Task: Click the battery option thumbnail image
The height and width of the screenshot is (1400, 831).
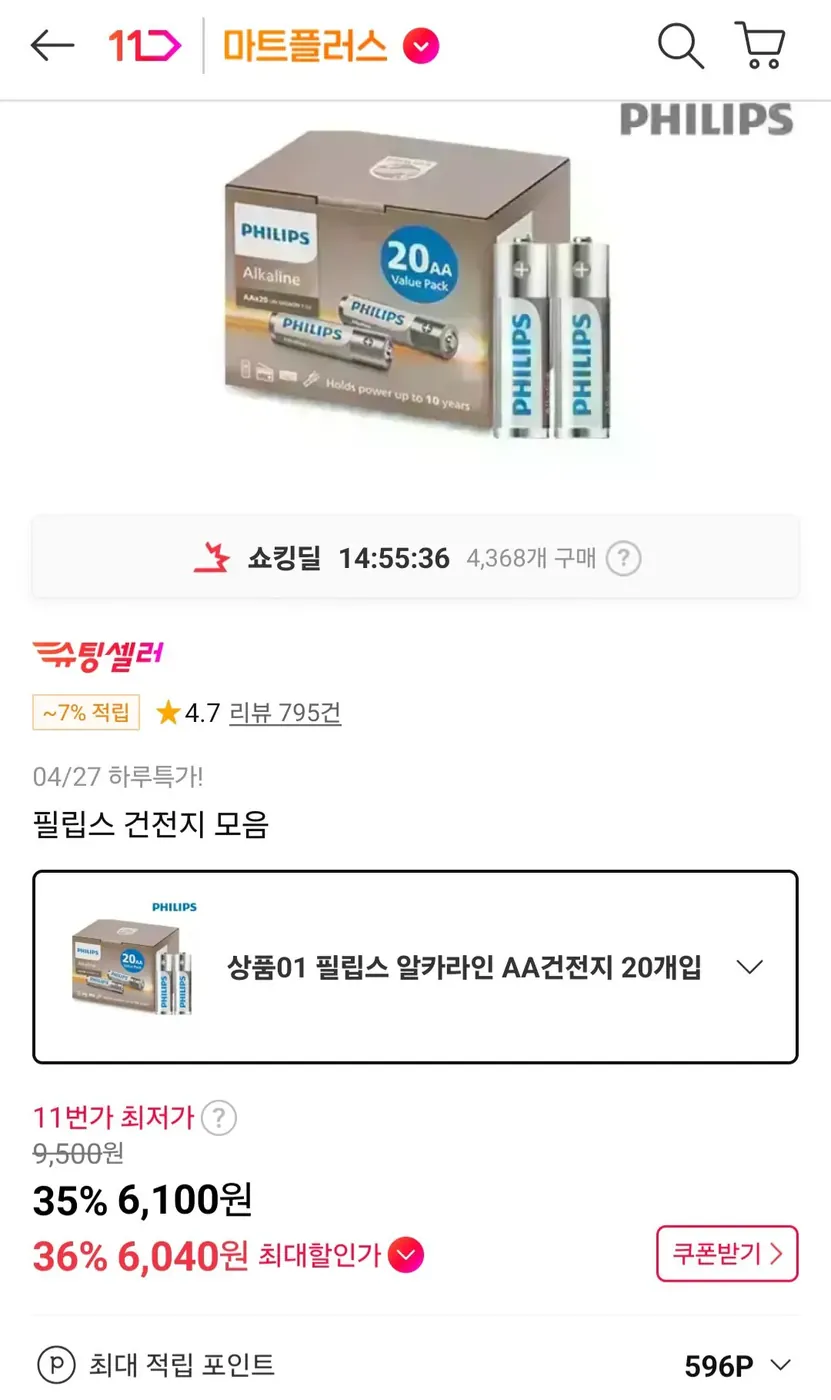Action: (133, 966)
